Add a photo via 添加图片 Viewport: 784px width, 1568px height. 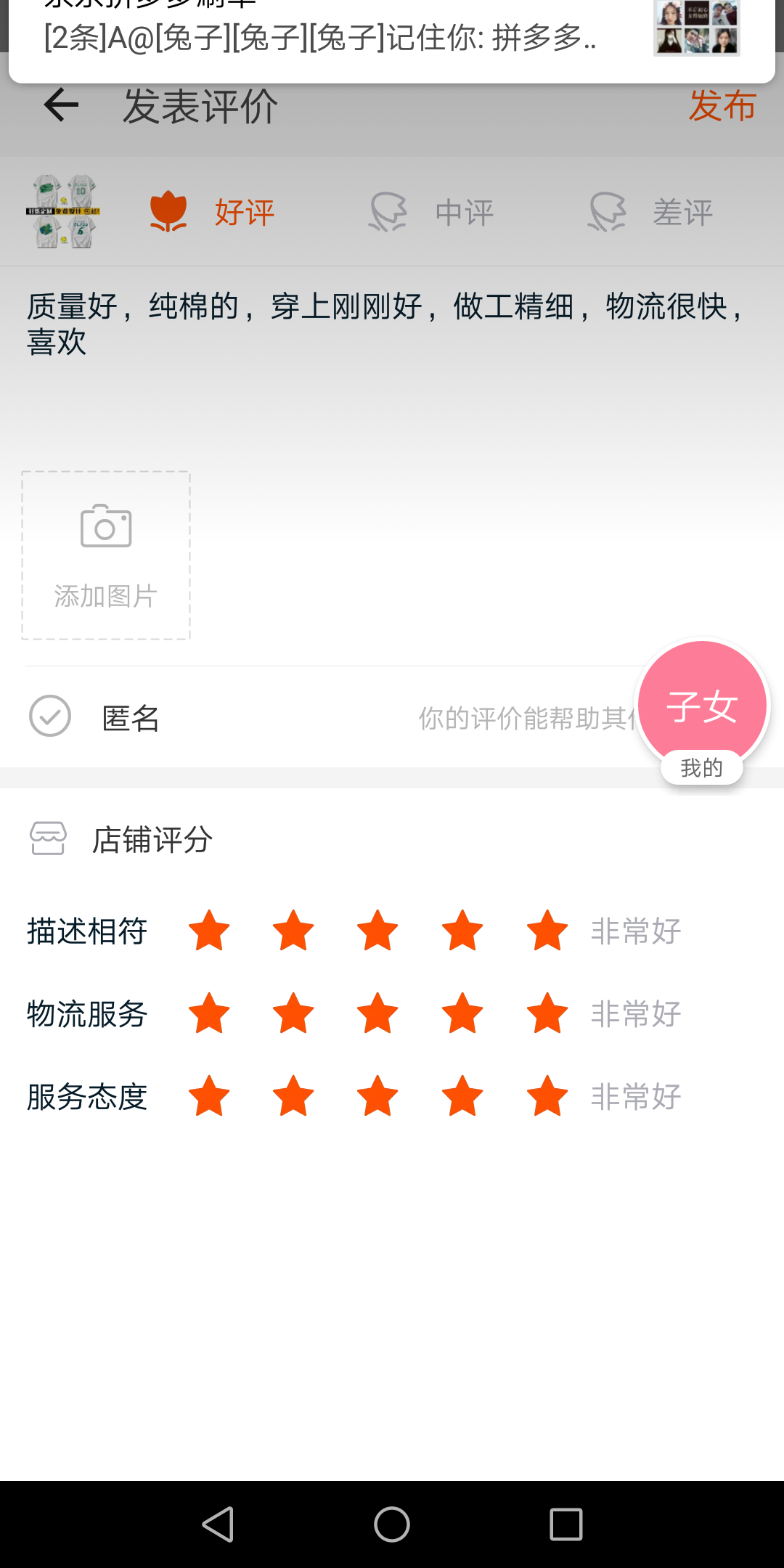coord(106,555)
